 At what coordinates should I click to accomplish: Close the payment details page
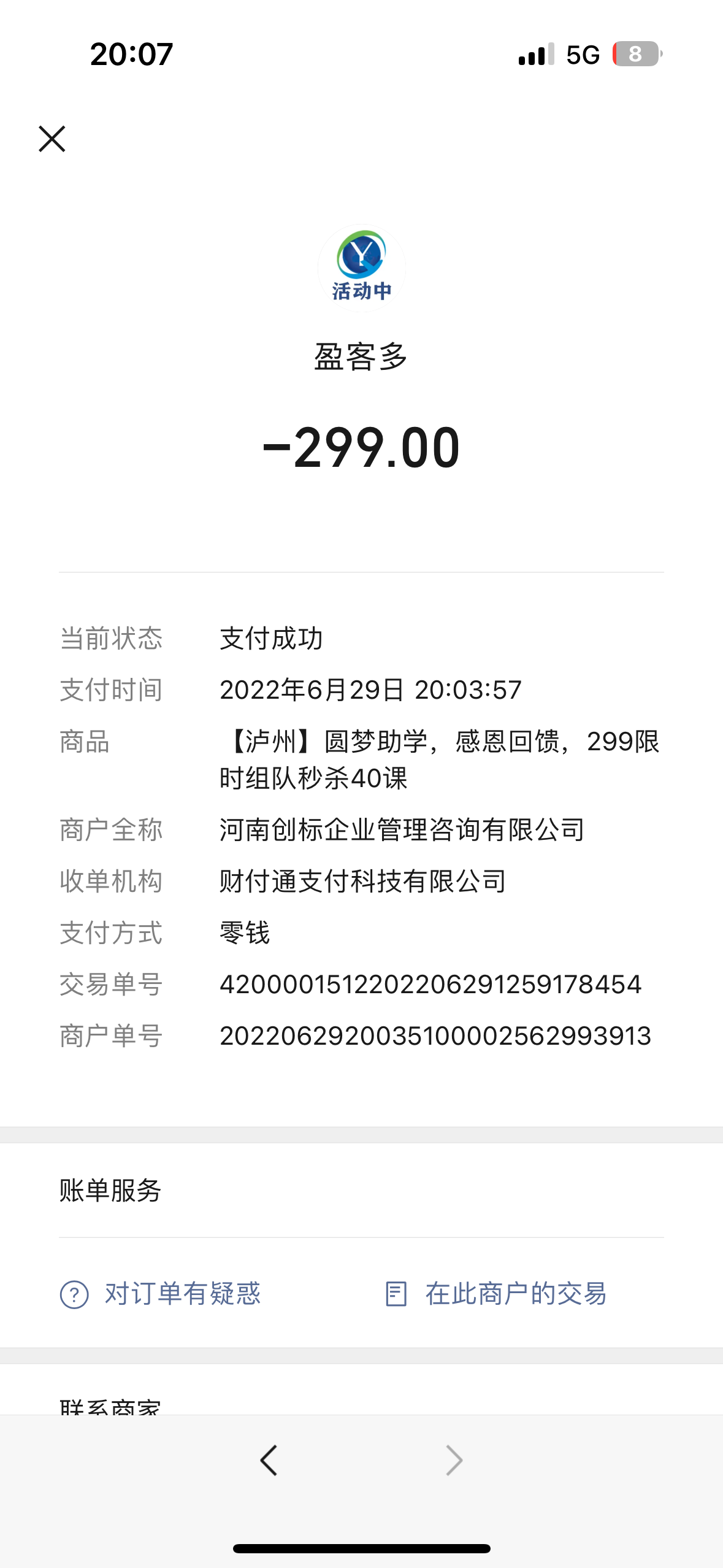52,139
